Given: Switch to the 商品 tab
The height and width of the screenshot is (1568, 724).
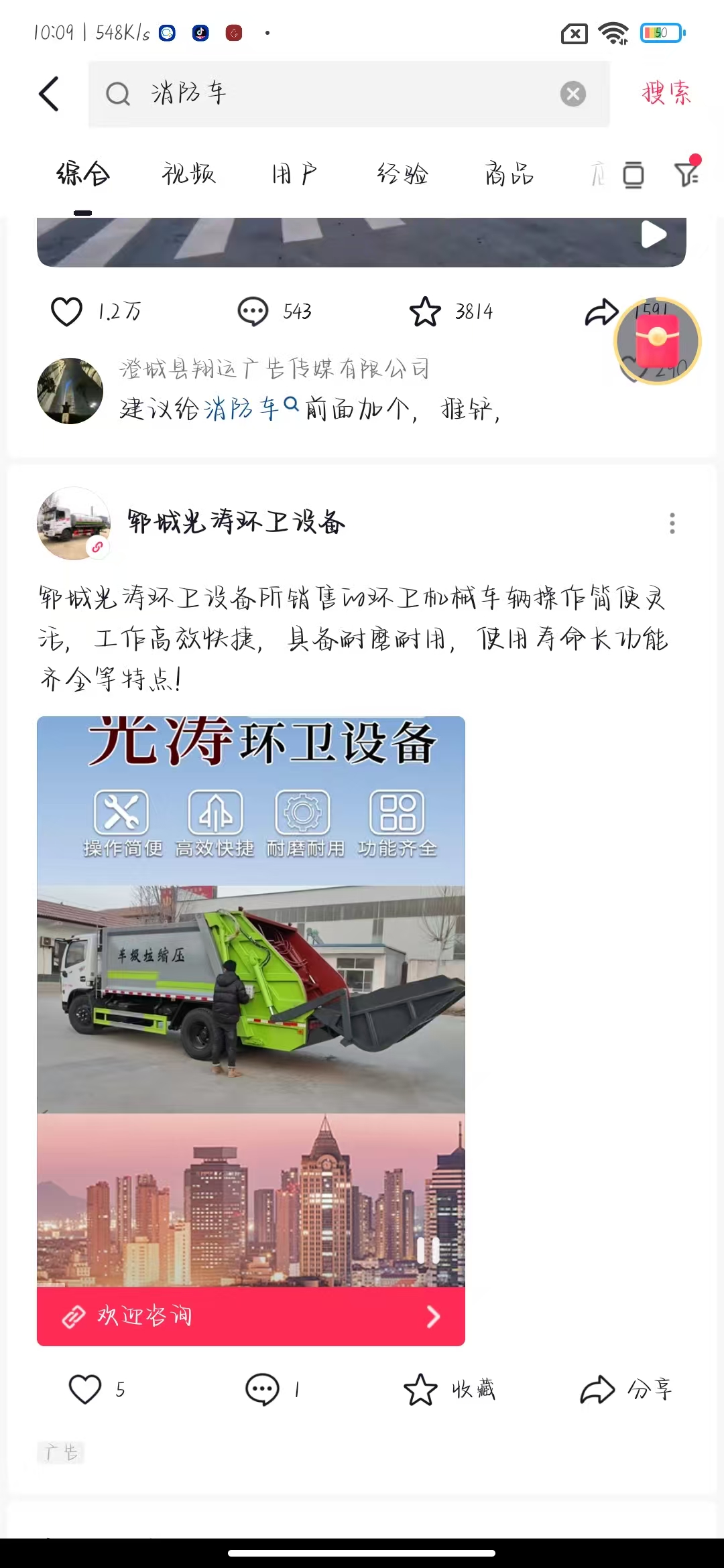Looking at the screenshot, I should point(509,174).
